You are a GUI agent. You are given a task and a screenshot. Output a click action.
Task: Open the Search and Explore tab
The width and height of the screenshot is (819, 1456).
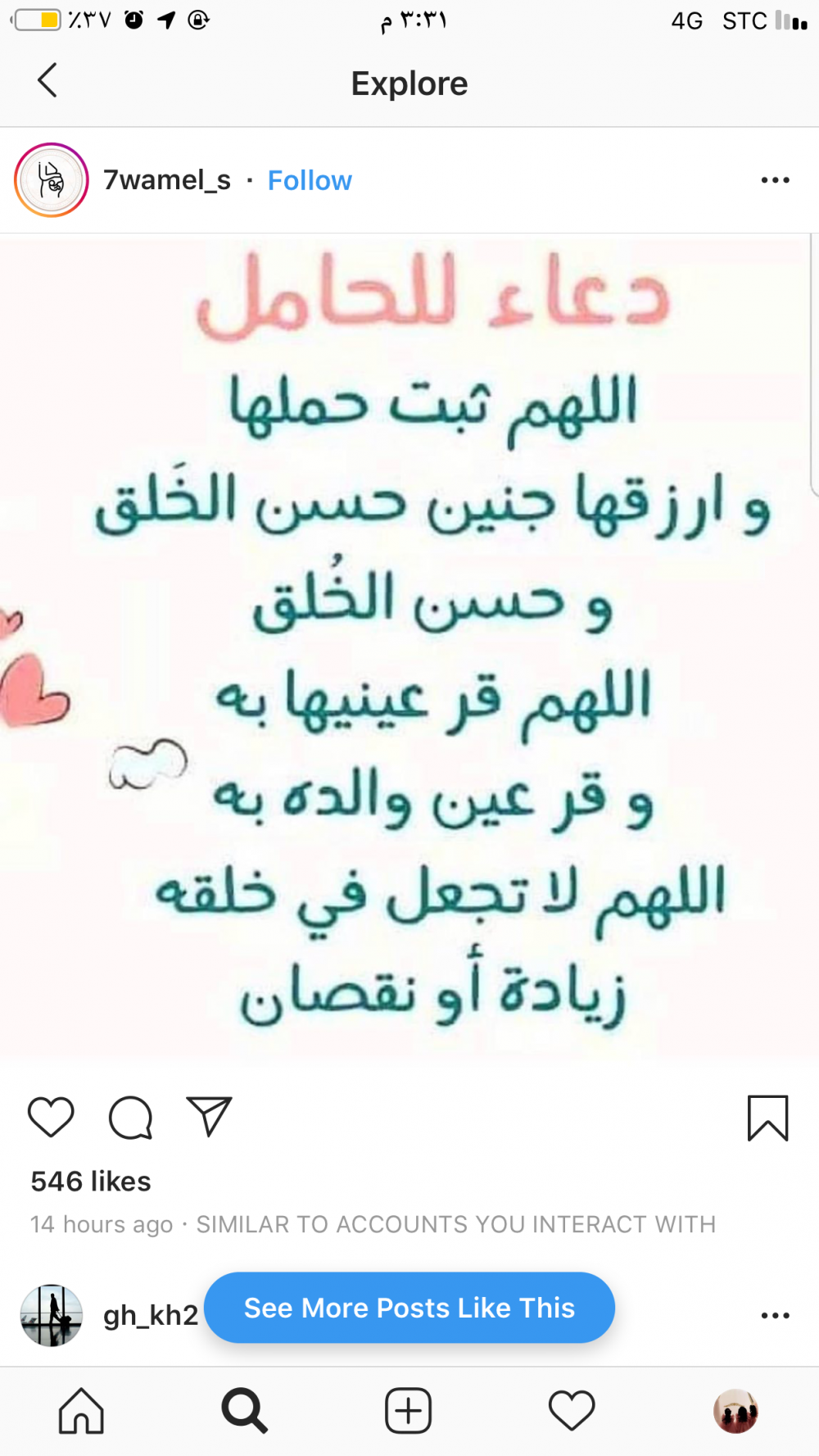tap(244, 1410)
